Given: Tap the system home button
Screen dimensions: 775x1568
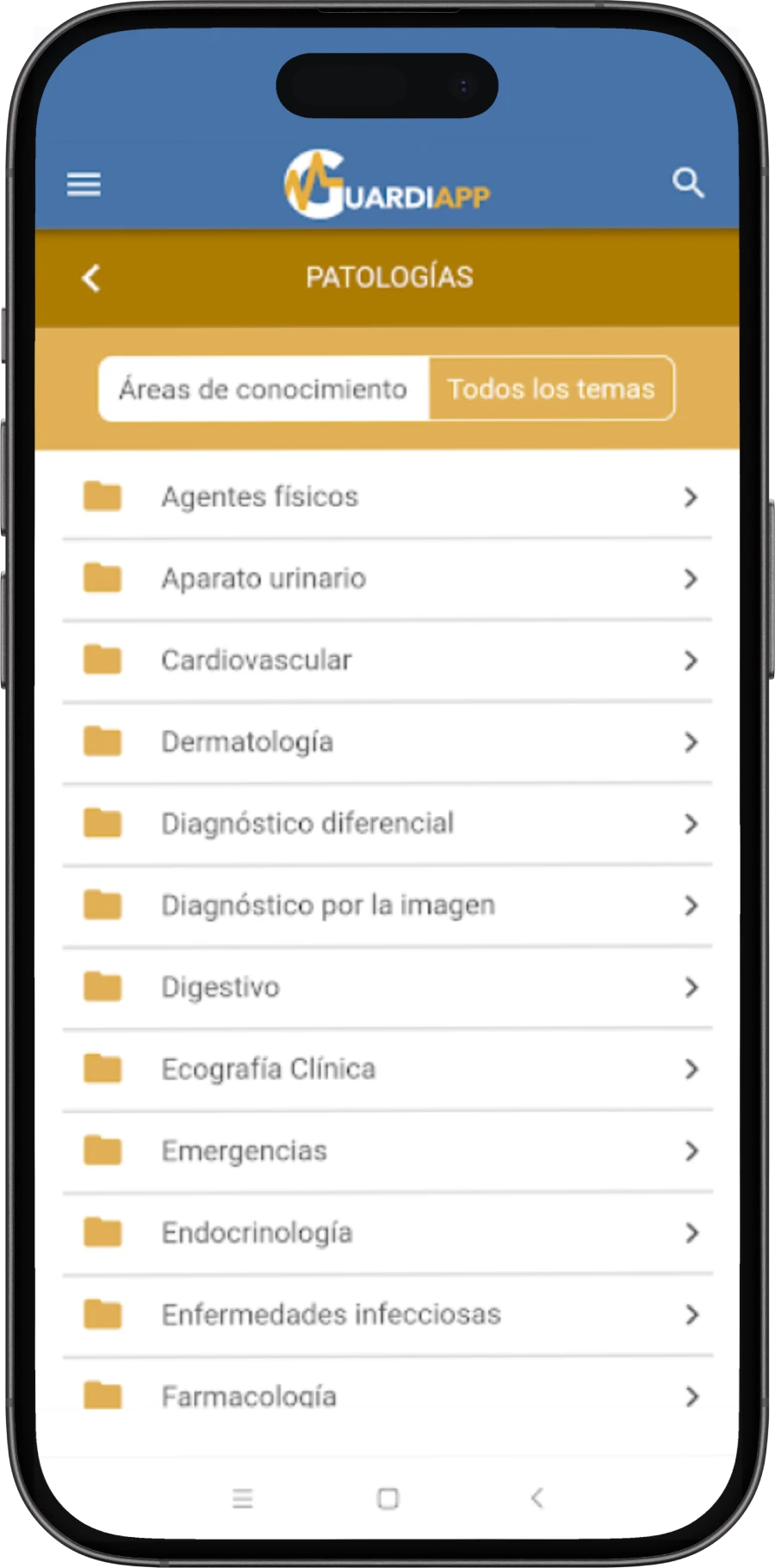Looking at the screenshot, I should click(x=387, y=1499).
